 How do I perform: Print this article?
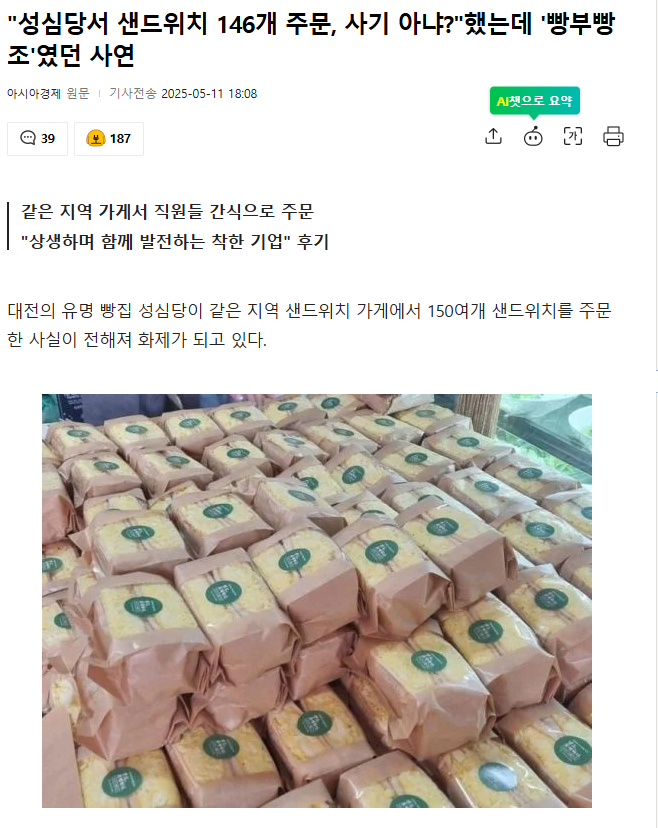(613, 137)
